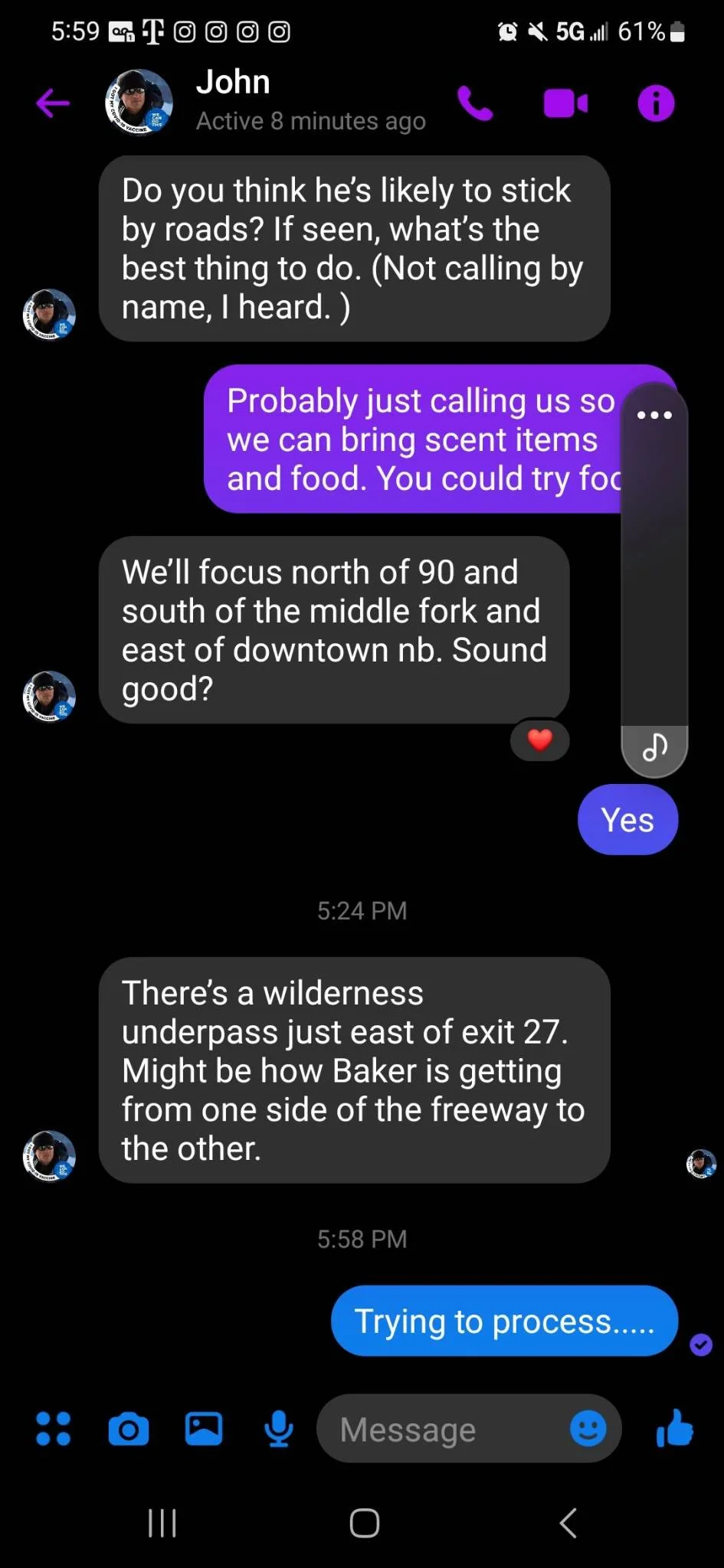Record a voice message with the microphone
This screenshot has width=724, height=1568.
click(279, 1429)
